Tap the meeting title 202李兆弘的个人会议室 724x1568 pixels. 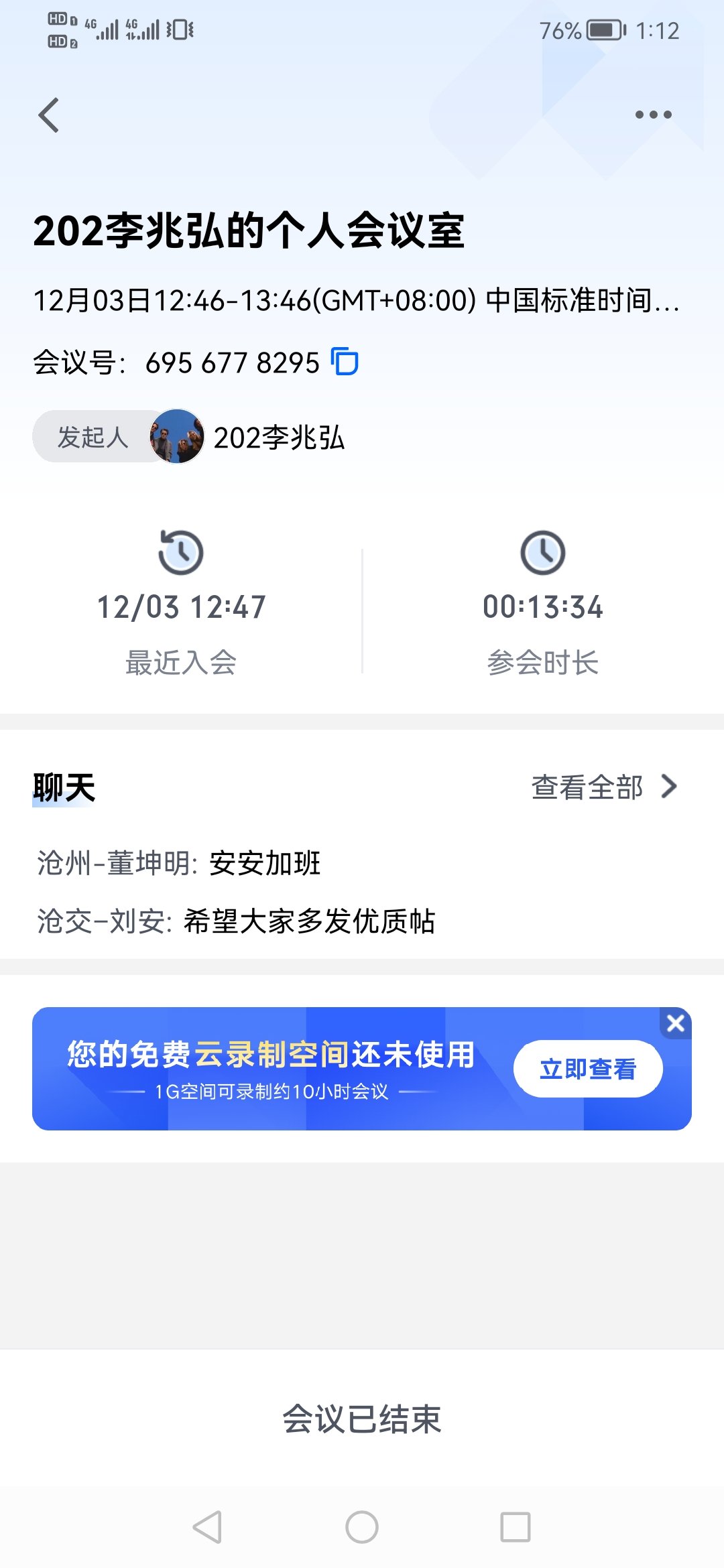[x=251, y=231]
